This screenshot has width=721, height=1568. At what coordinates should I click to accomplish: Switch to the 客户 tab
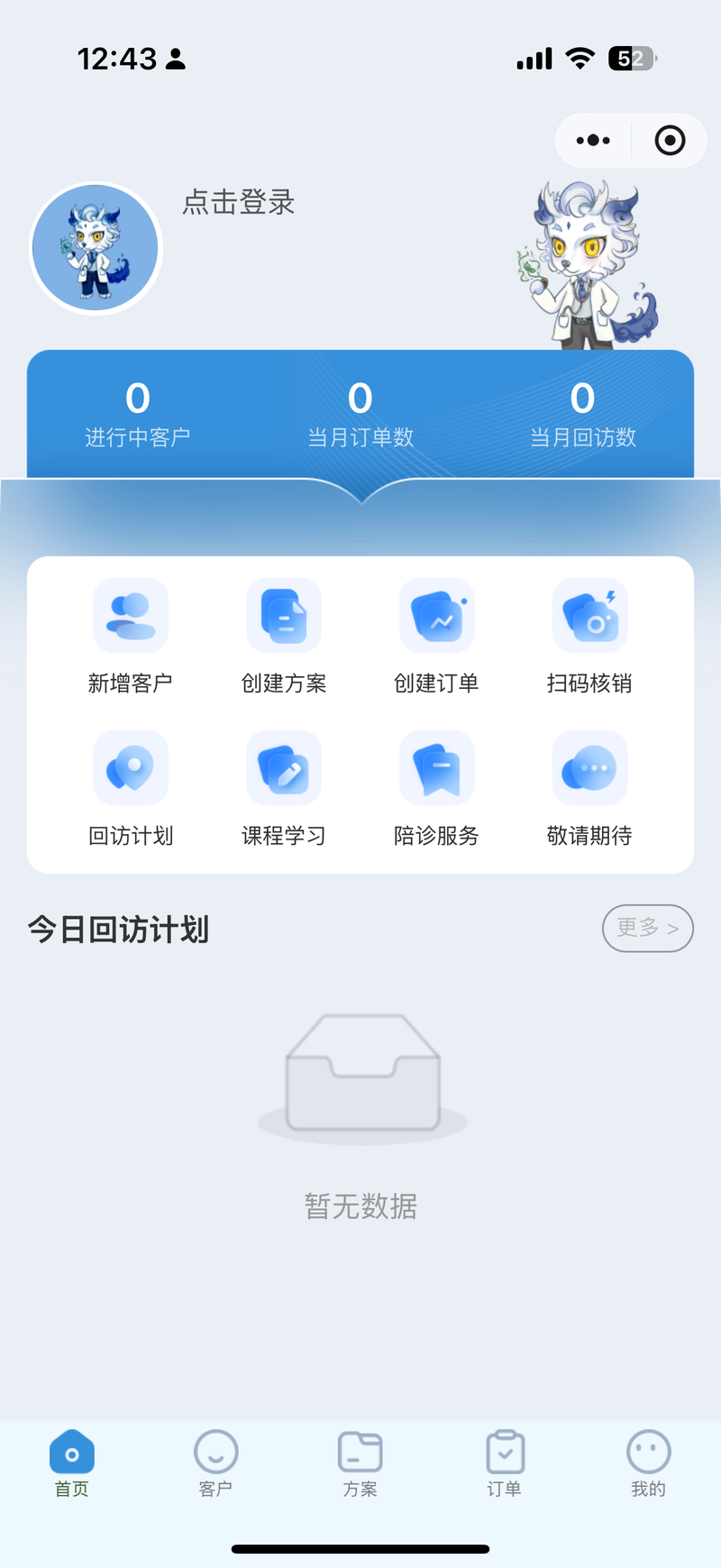point(216,1464)
